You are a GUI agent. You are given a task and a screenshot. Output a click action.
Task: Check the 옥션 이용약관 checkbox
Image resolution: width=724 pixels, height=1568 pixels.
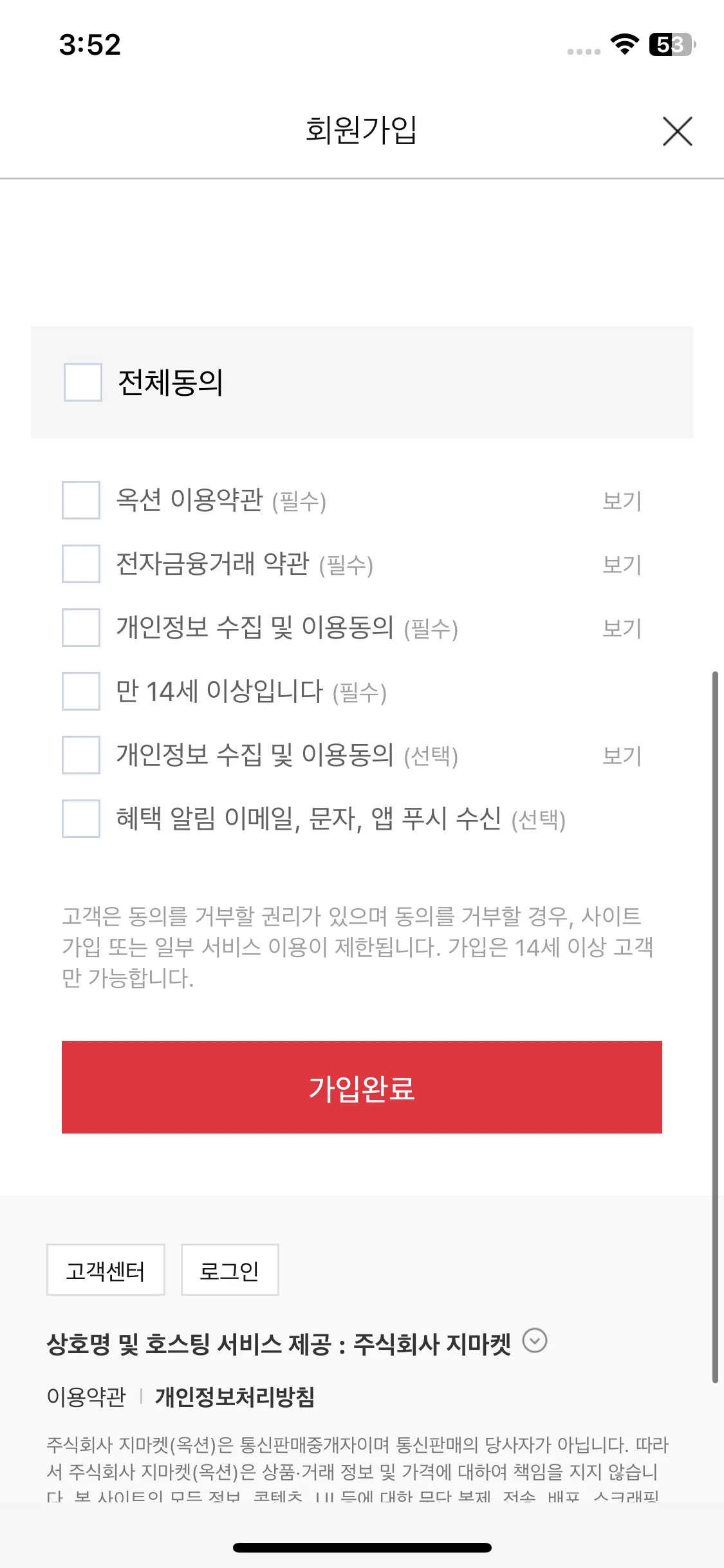point(81,500)
